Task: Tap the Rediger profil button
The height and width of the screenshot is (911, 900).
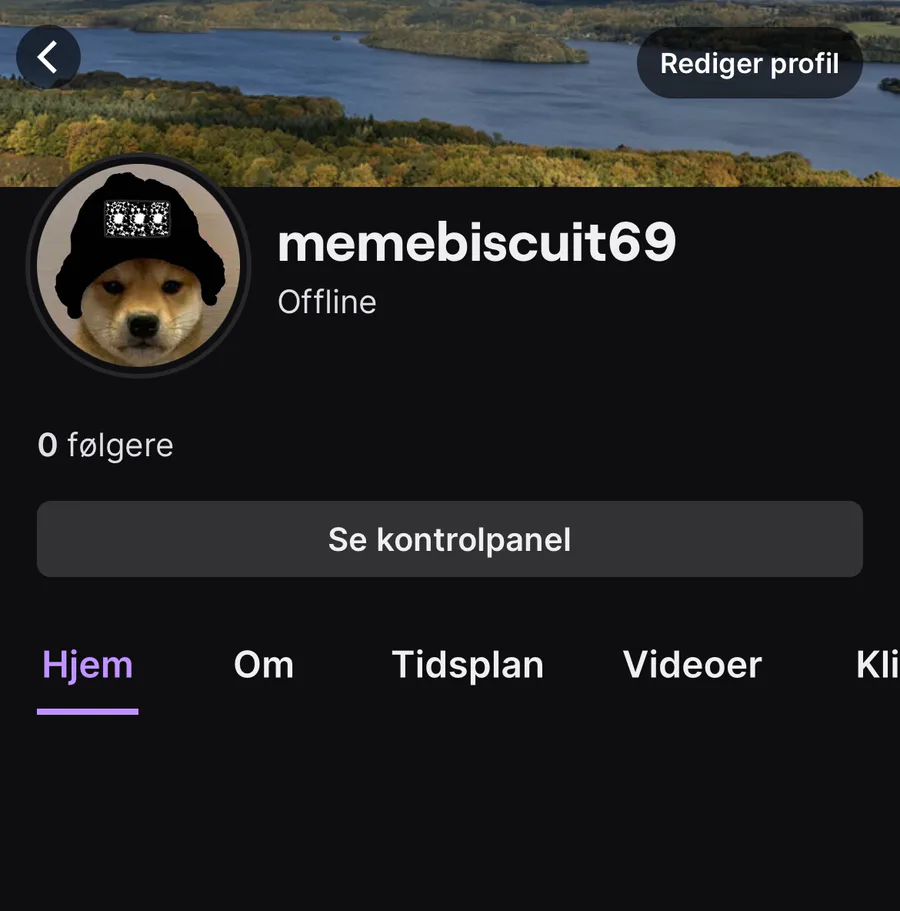Action: (x=749, y=63)
